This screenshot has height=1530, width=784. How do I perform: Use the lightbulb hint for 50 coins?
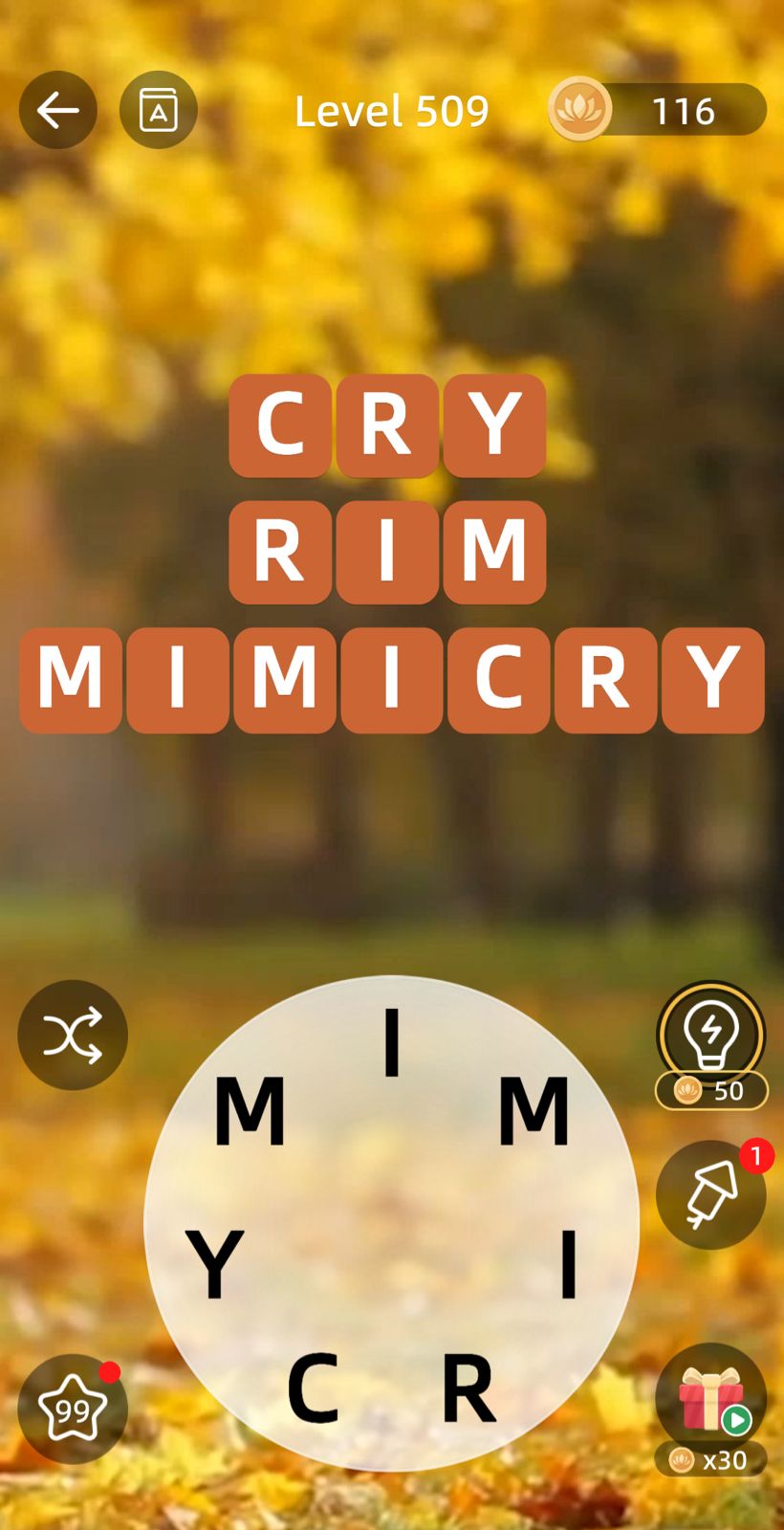711,1037
